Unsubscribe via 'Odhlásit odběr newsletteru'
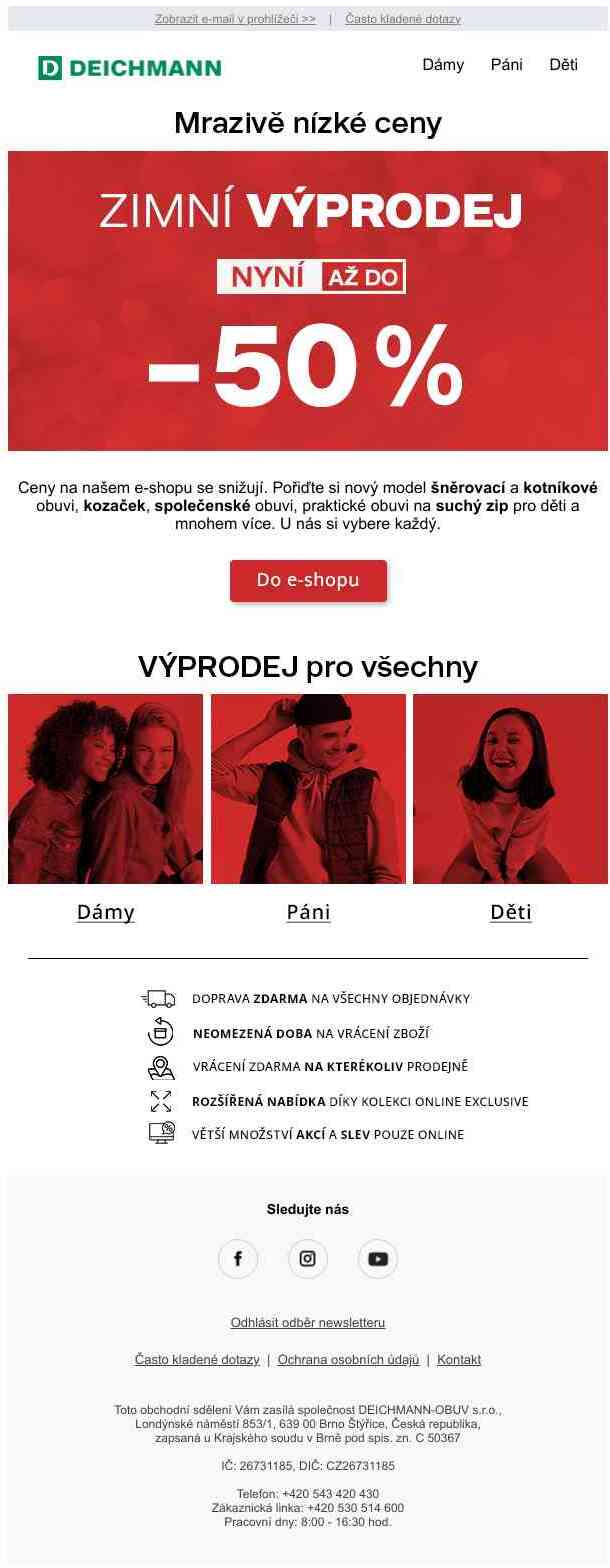 coord(308,1322)
